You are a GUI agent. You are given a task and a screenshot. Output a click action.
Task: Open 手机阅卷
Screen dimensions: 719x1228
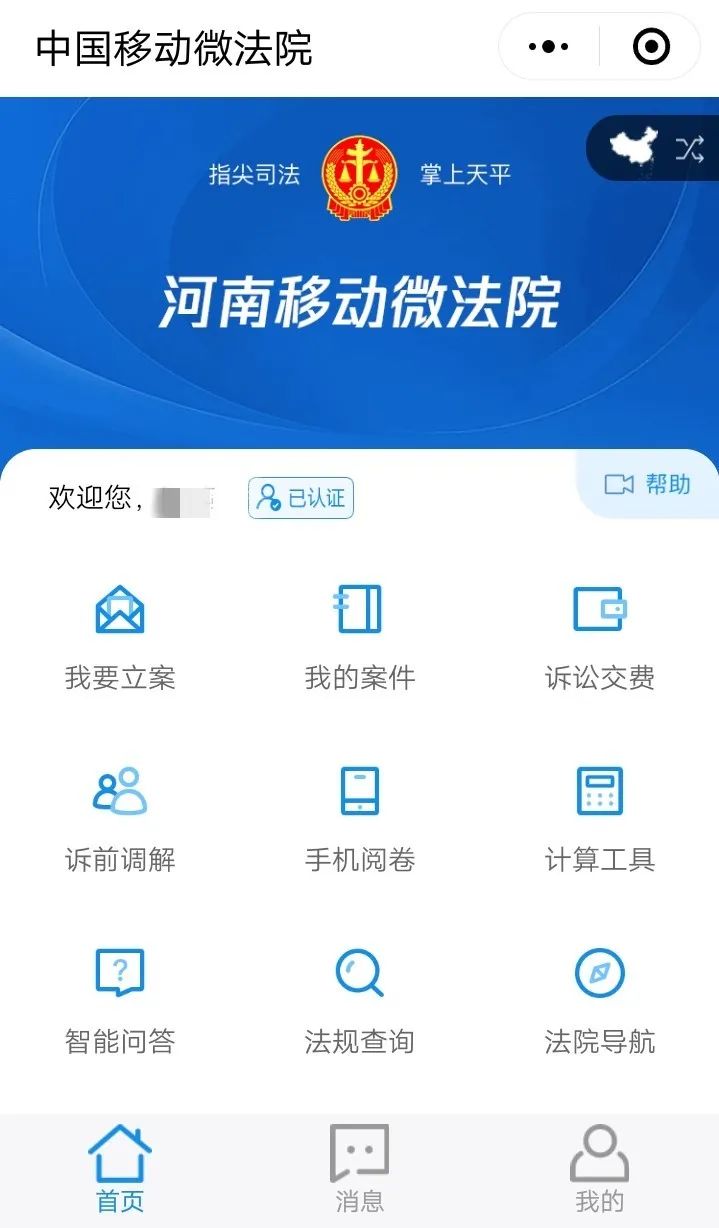[x=360, y=818]
